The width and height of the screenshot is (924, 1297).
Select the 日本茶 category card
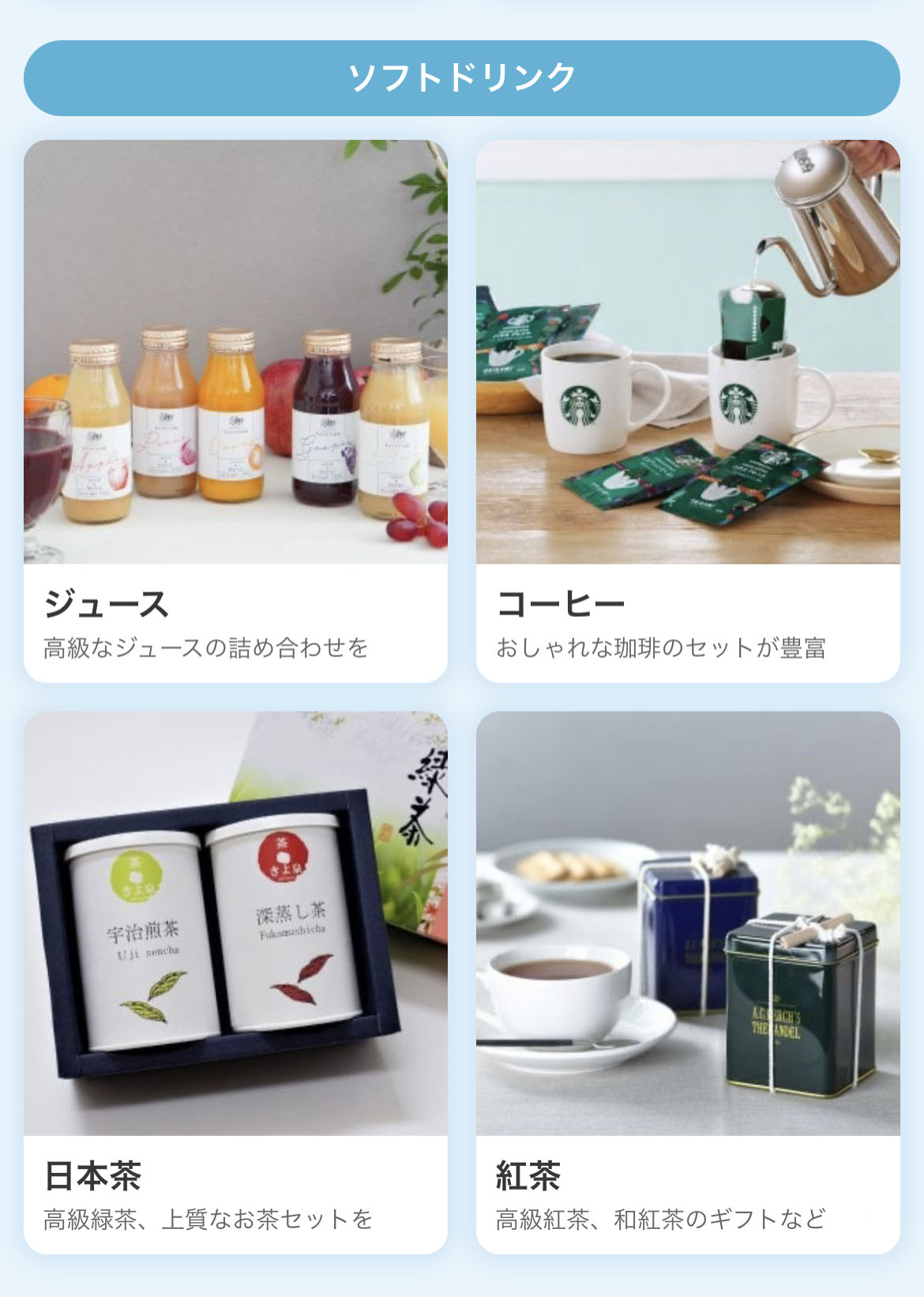click(x=235, y=981)
